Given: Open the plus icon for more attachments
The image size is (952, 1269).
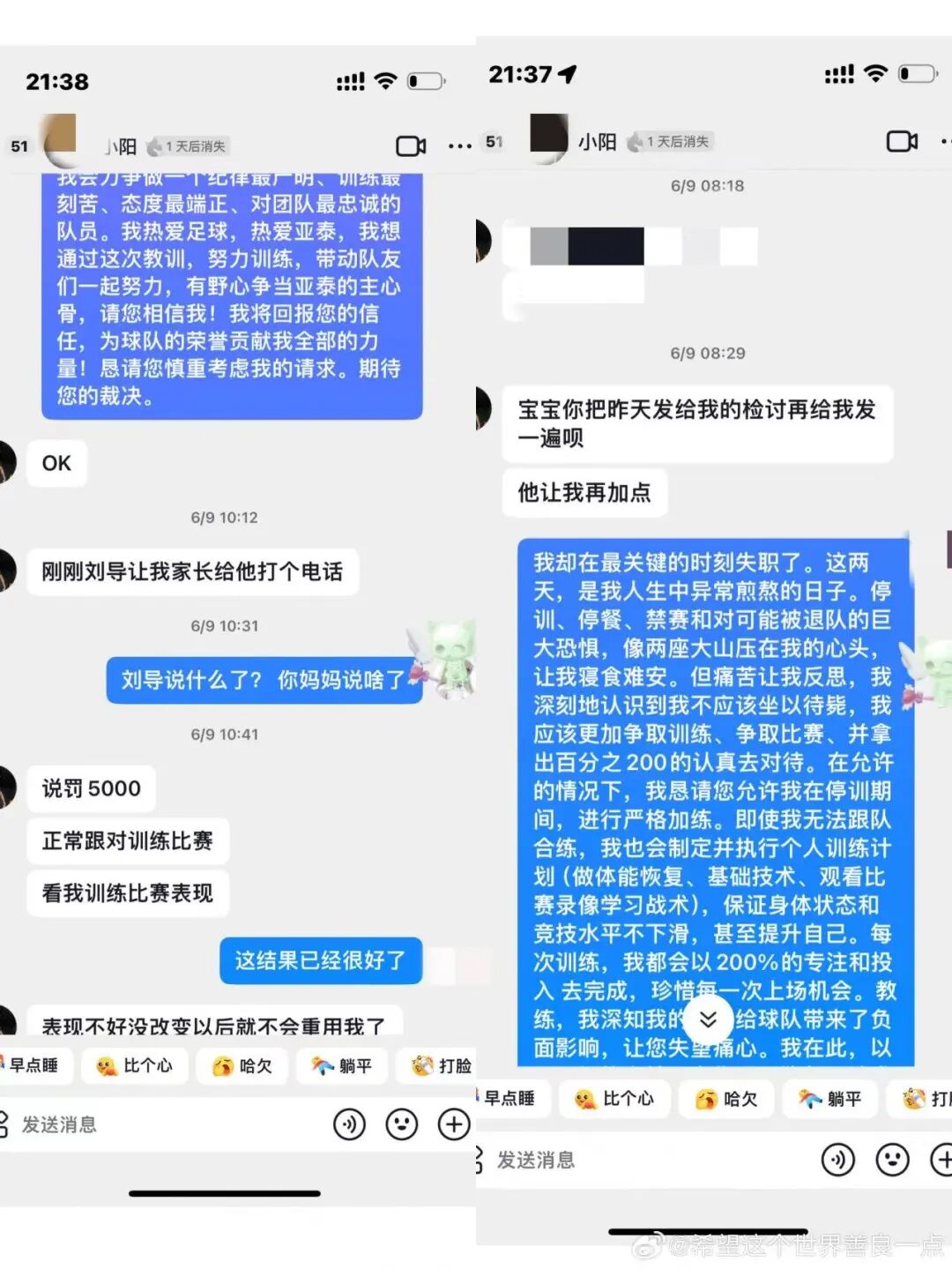Looking at the screenshot, I should pyautogui.click(x=454, y=1124).
